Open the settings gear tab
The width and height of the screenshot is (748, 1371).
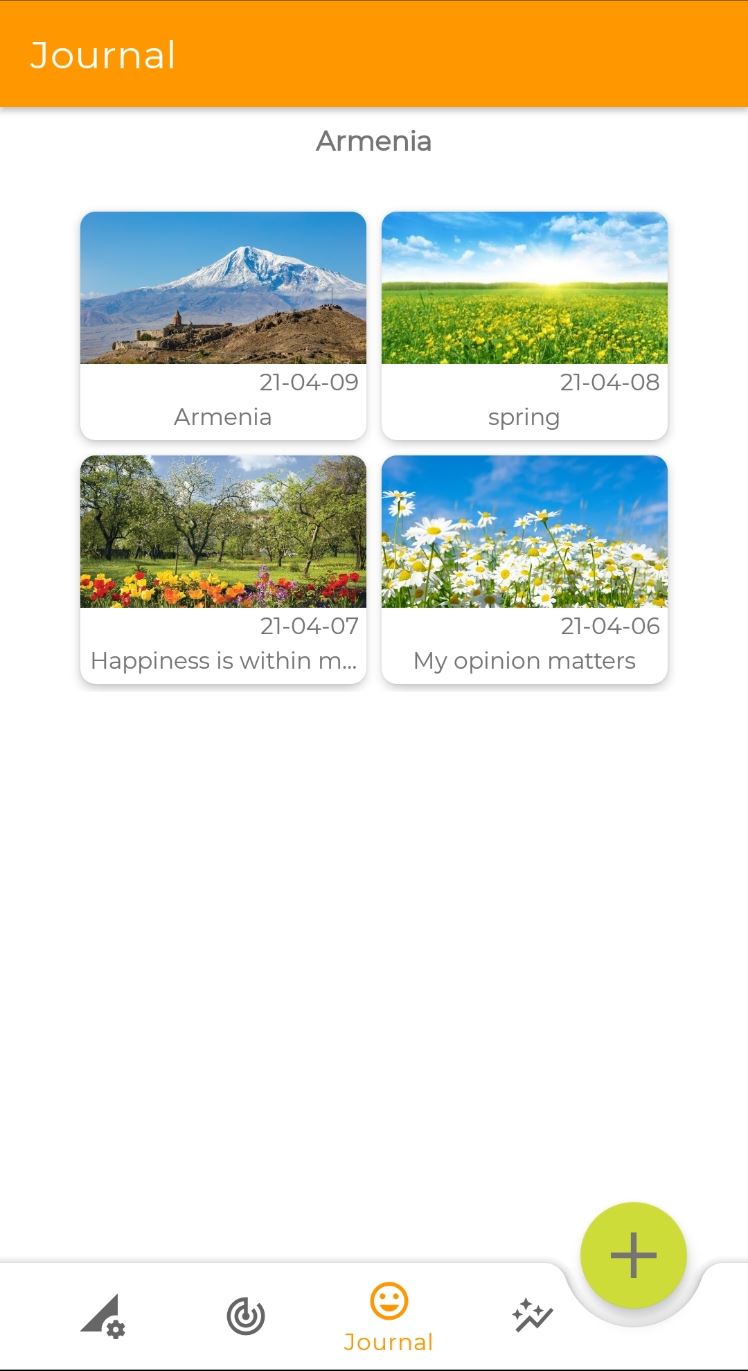(103, 1316)
